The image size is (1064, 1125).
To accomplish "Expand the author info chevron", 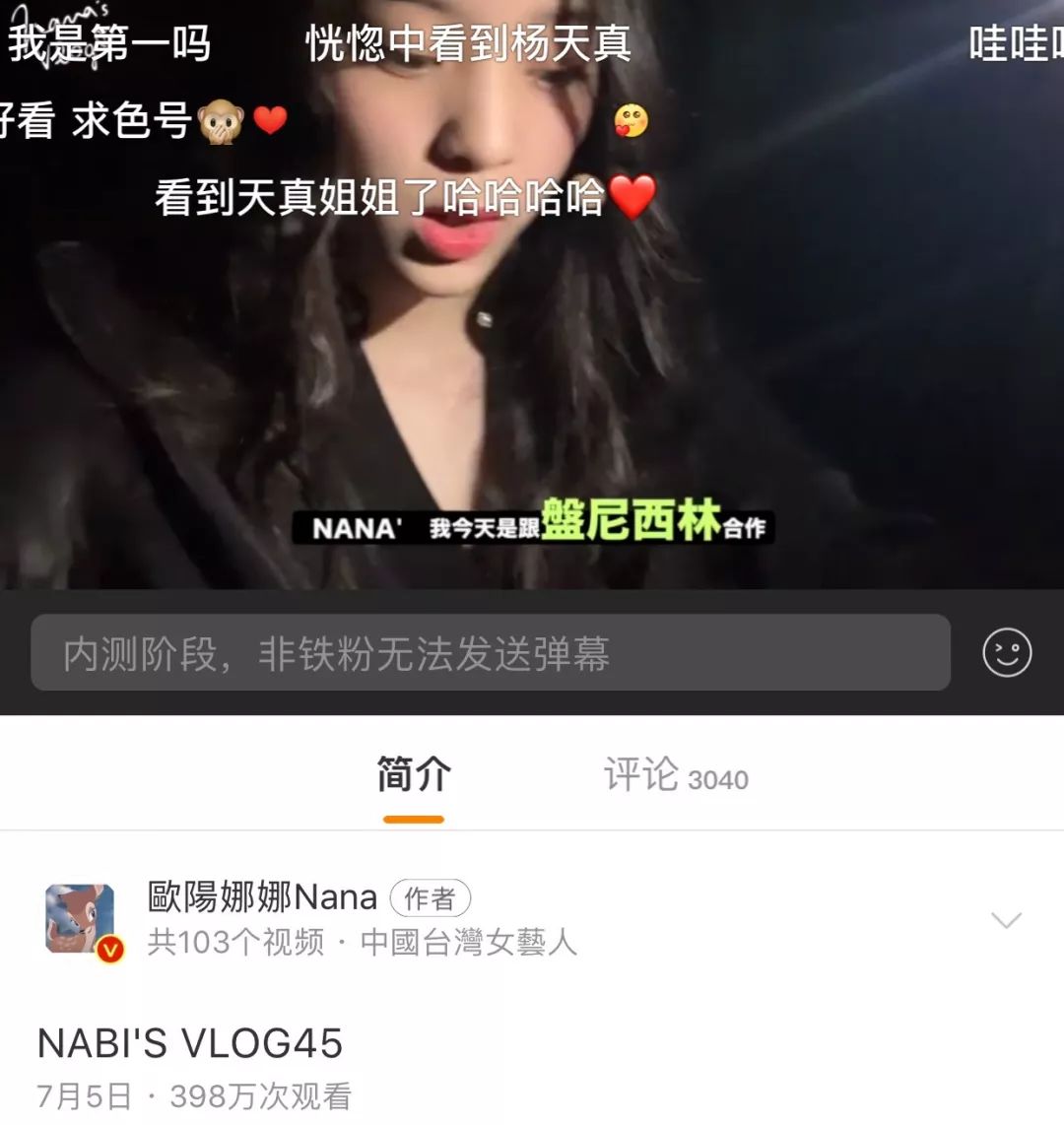I will pyautogui.click(x=1006, y=920).
